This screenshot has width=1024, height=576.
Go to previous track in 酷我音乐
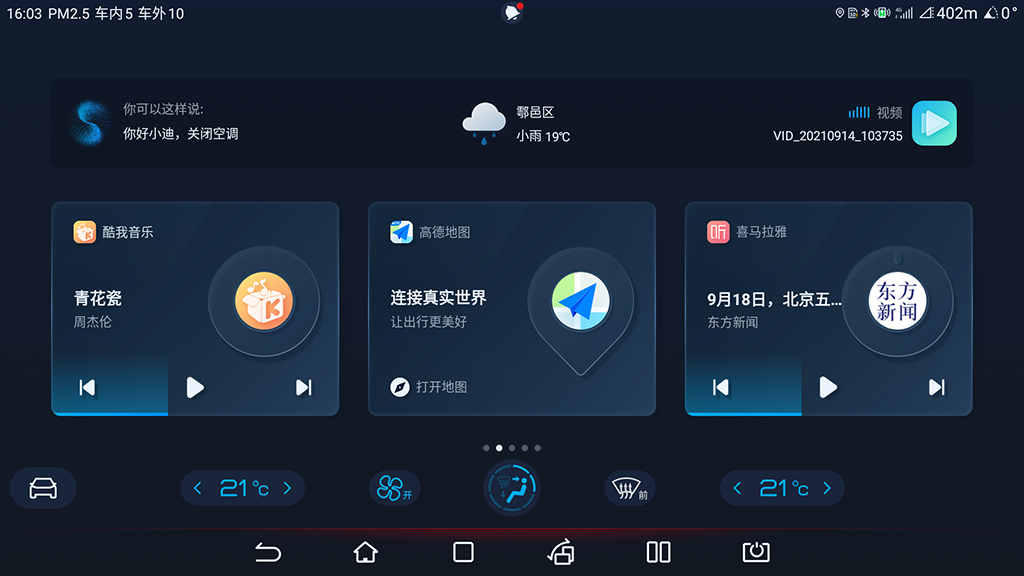87,388
